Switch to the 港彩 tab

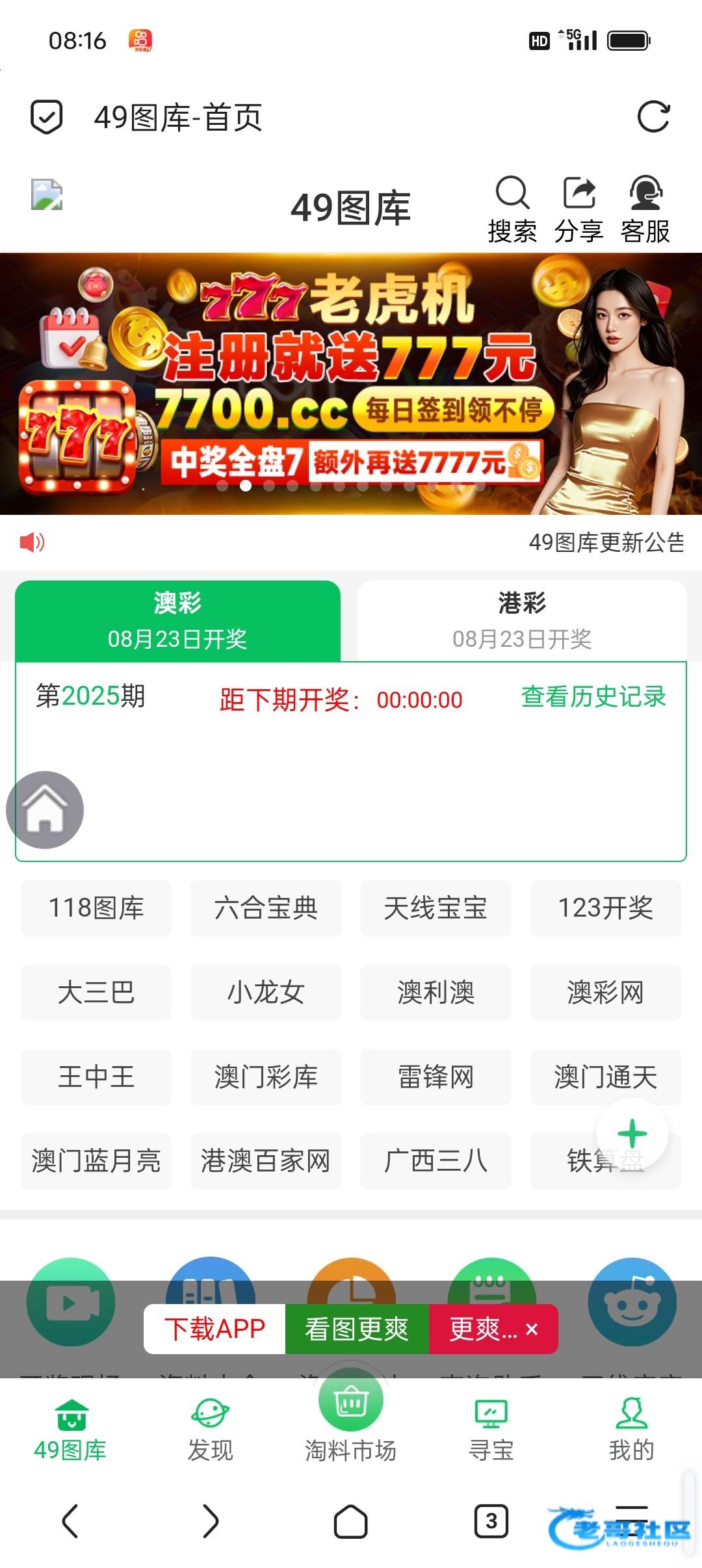coord(521,620)
